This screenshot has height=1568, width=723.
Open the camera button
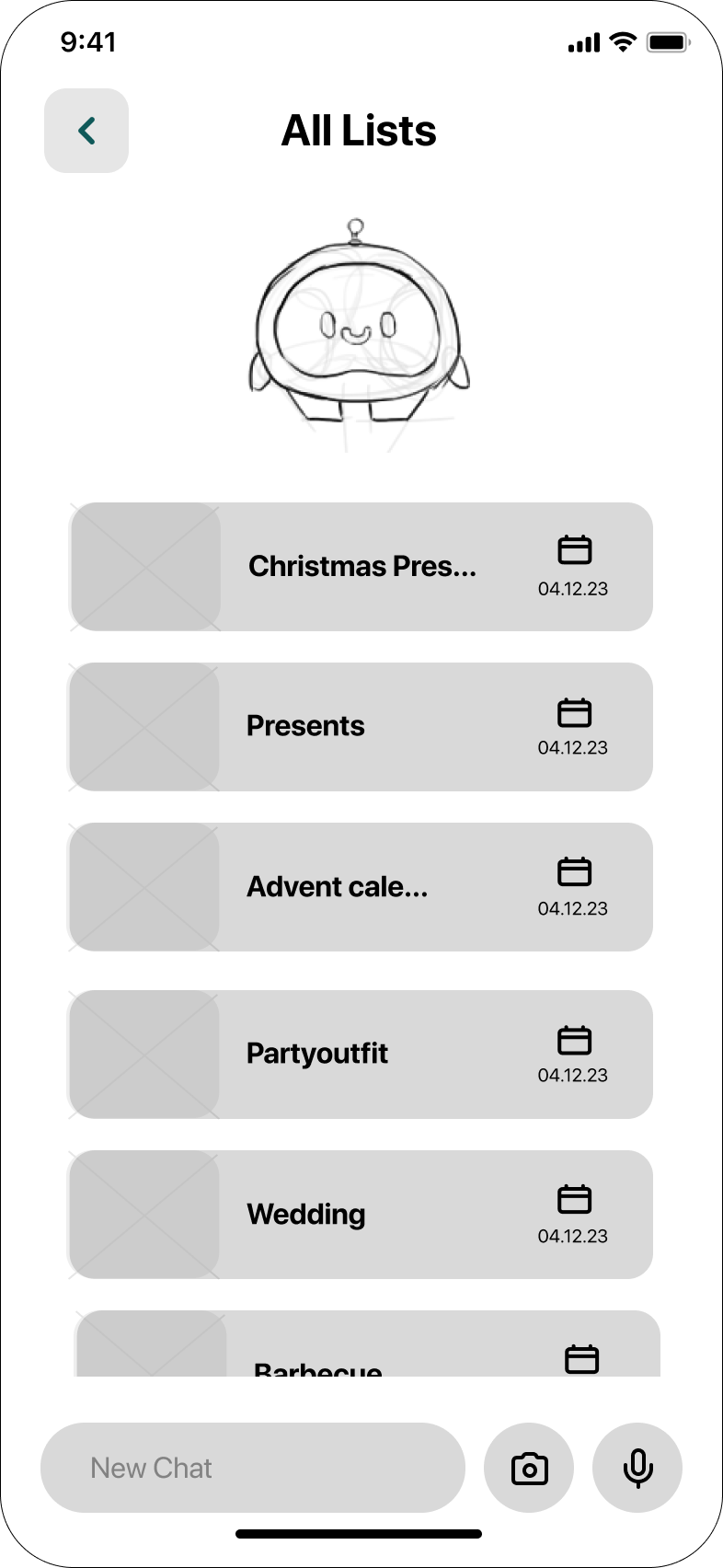tap(529, 1468)
